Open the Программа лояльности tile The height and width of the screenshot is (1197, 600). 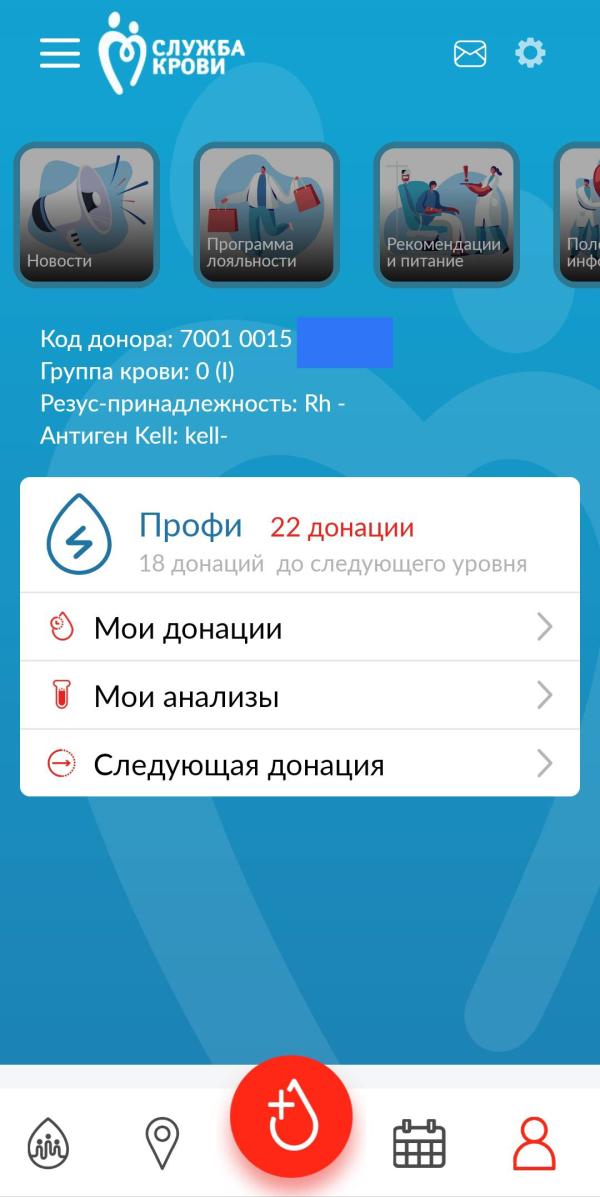tap(266, 215)
